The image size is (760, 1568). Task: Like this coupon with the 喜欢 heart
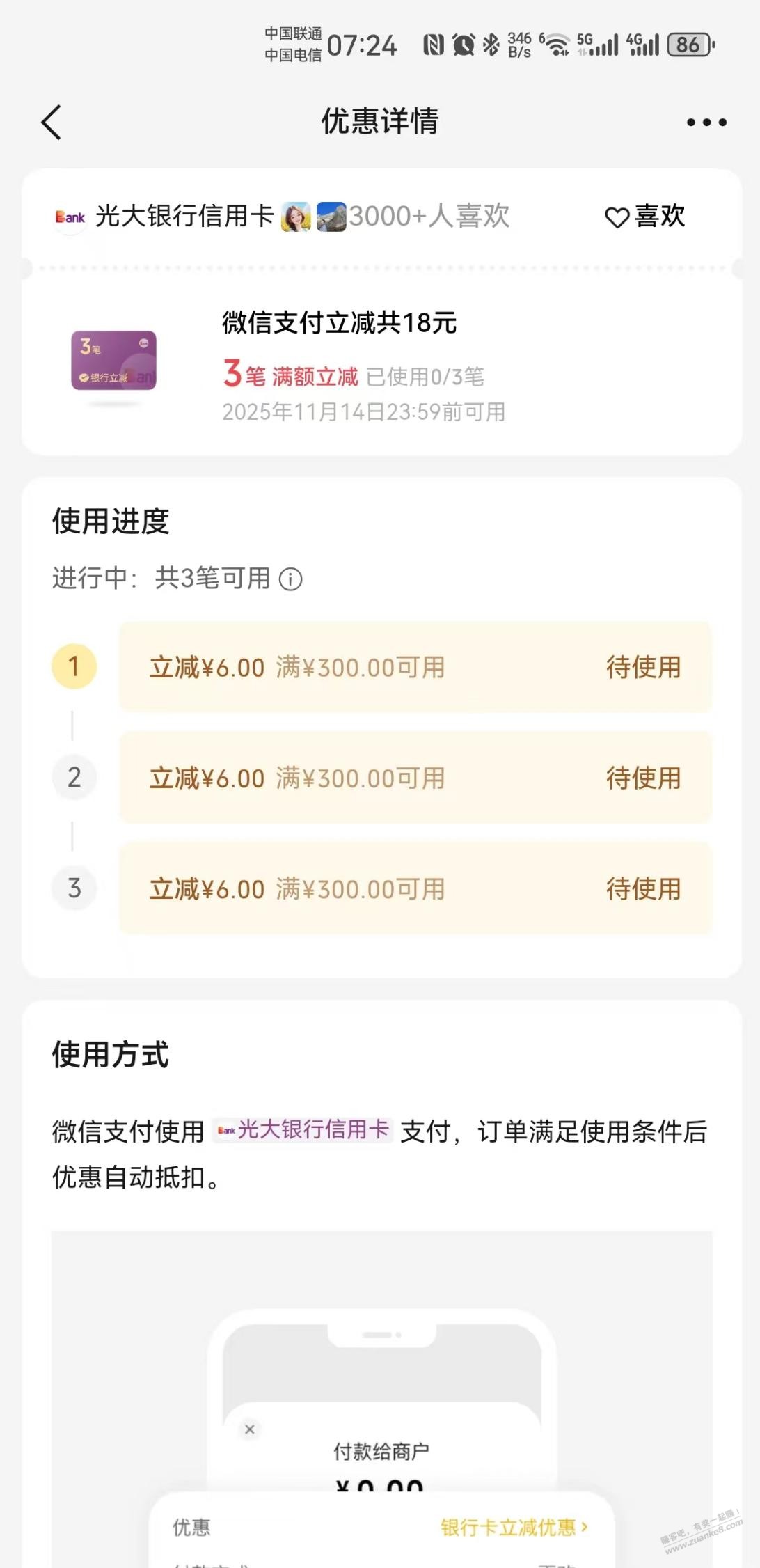tap(644, 217)
